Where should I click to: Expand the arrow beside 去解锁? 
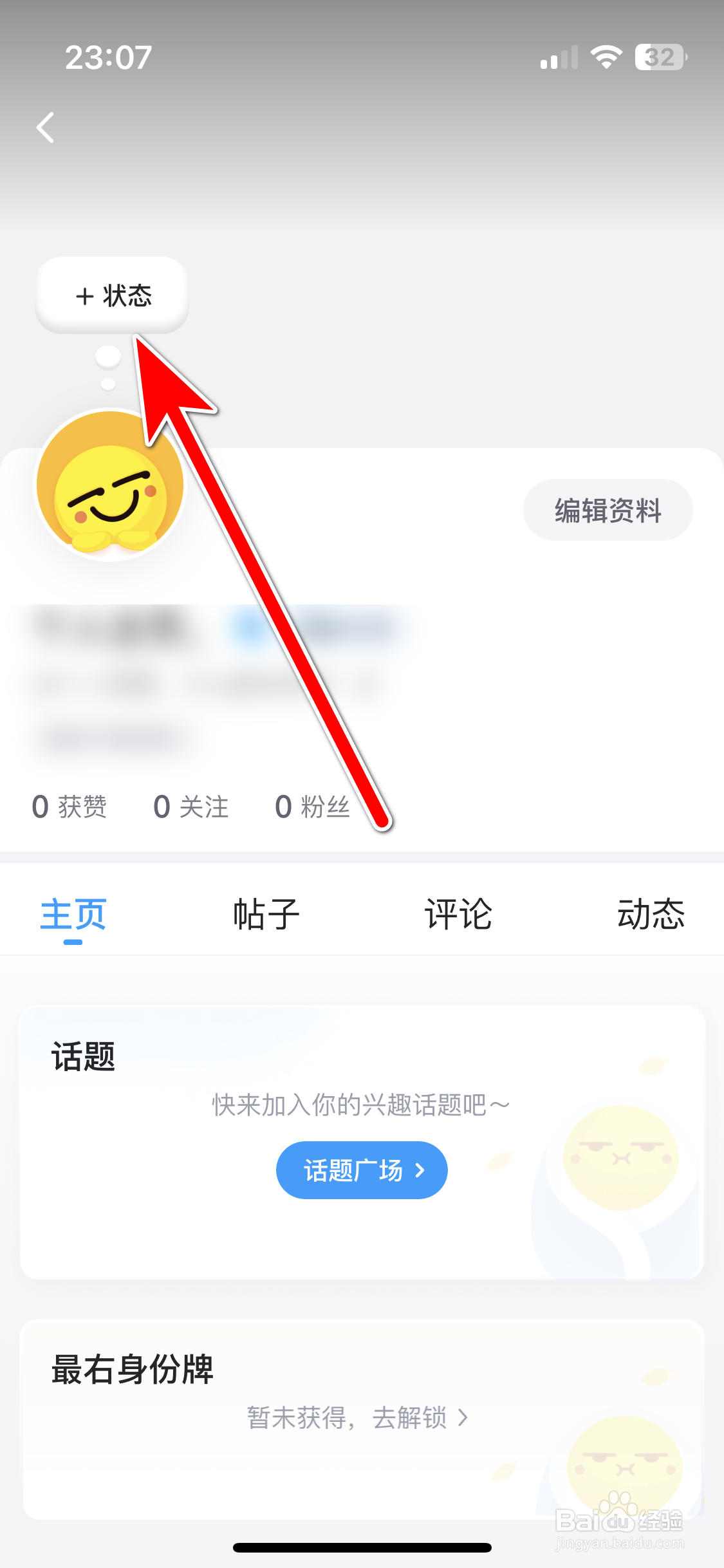point(463,1419)
